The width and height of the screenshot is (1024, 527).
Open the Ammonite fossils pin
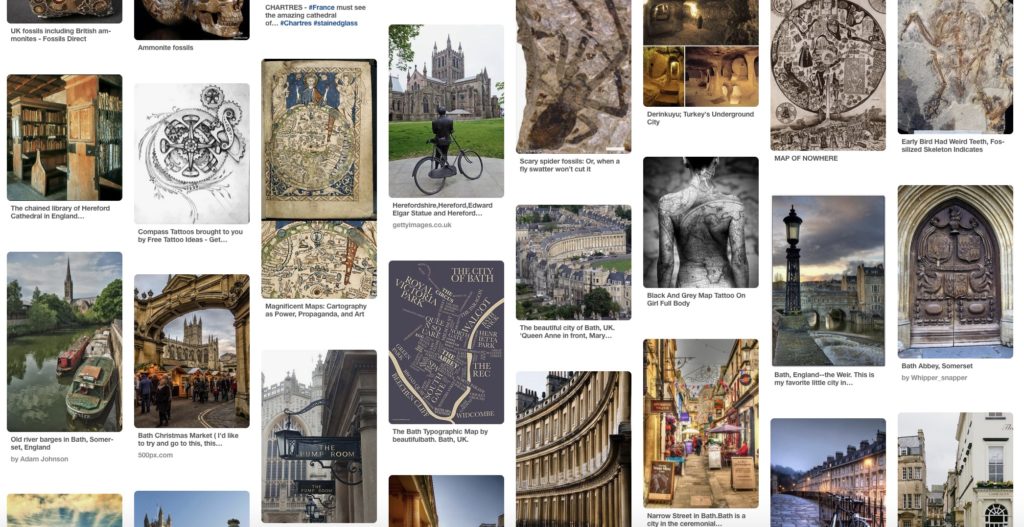191,19
